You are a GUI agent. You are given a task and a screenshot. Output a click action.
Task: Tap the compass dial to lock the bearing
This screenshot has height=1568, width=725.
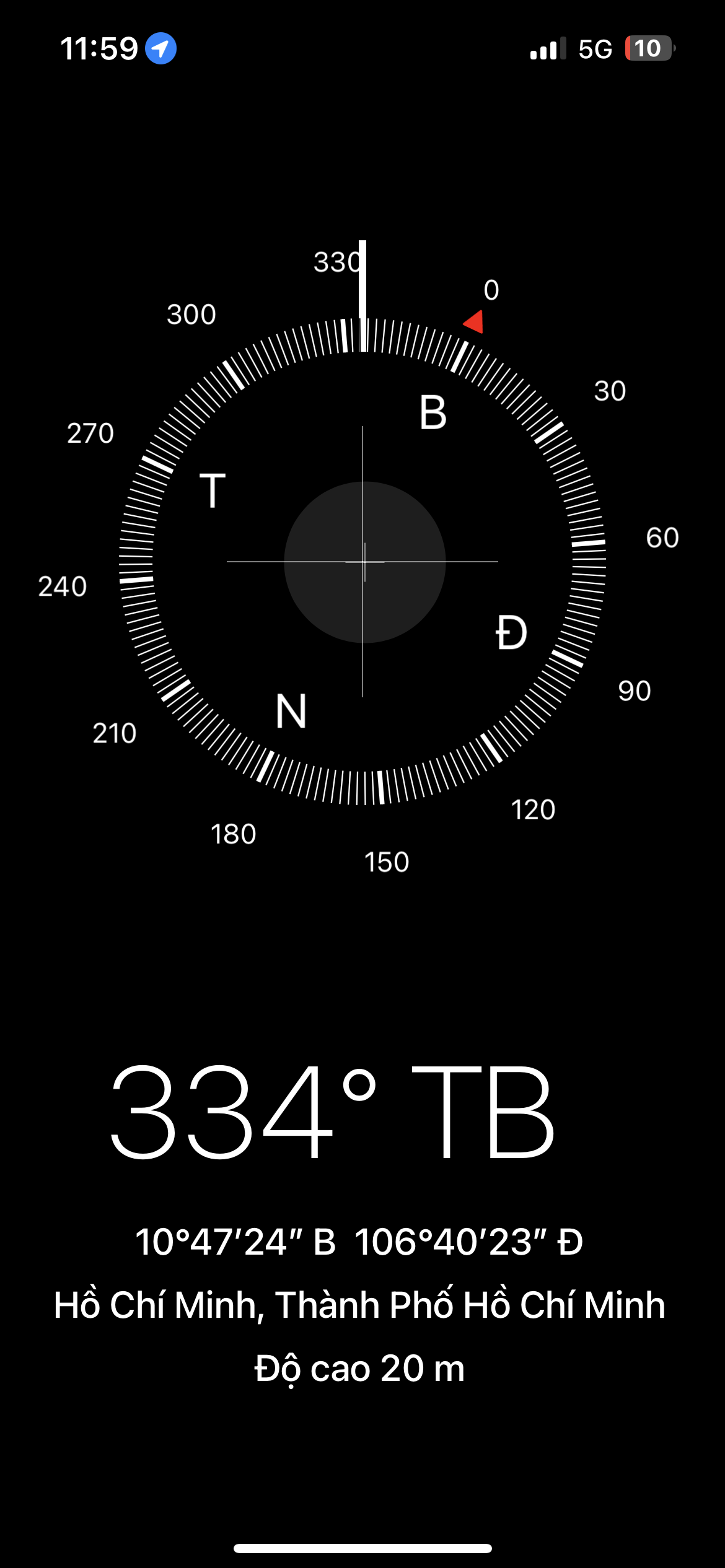(x=362, y=562)
